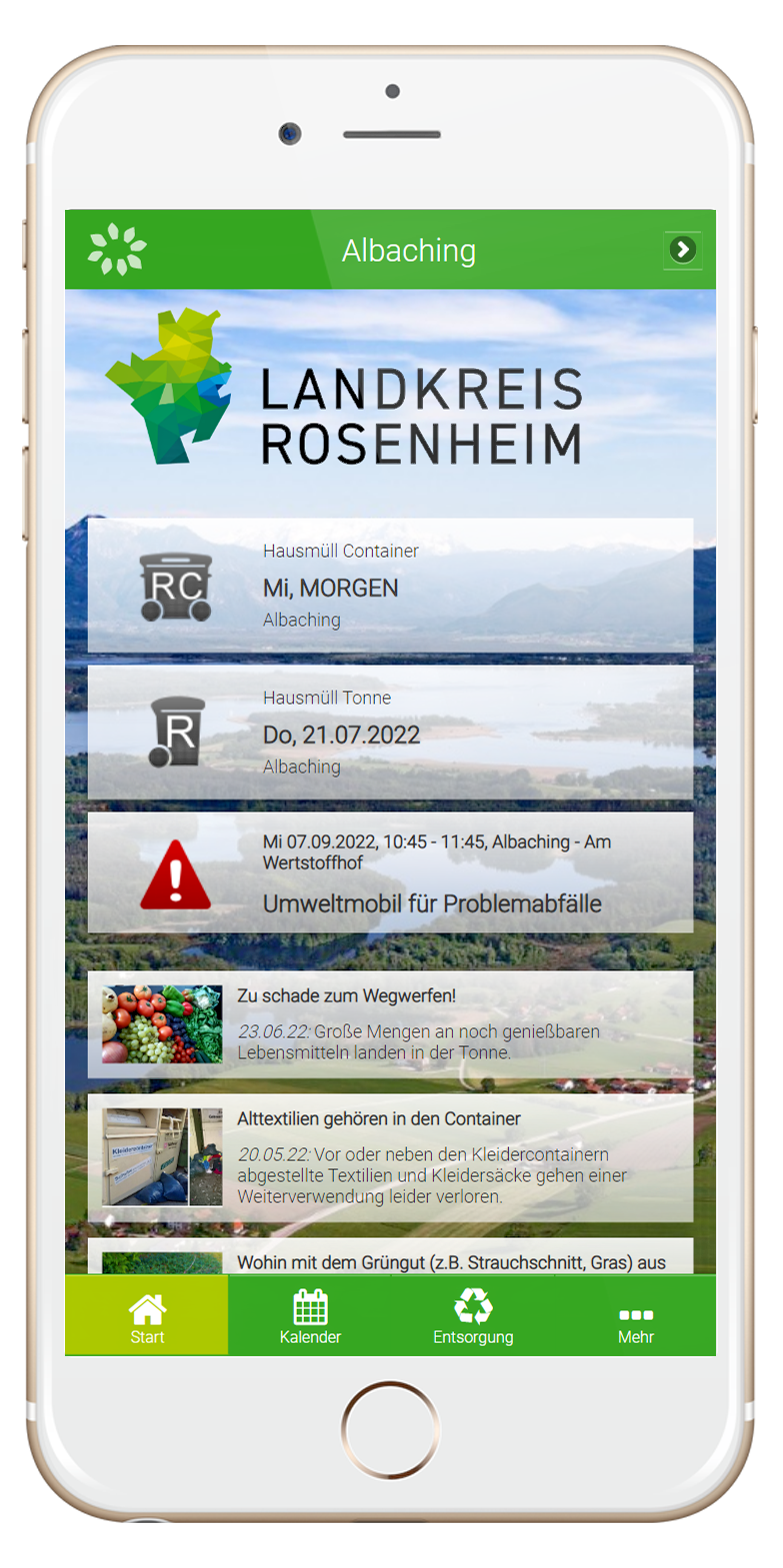Open the Hausmüll Container pickup card
This screenshot has height=1568, width=783.
[x=390, y=586]
